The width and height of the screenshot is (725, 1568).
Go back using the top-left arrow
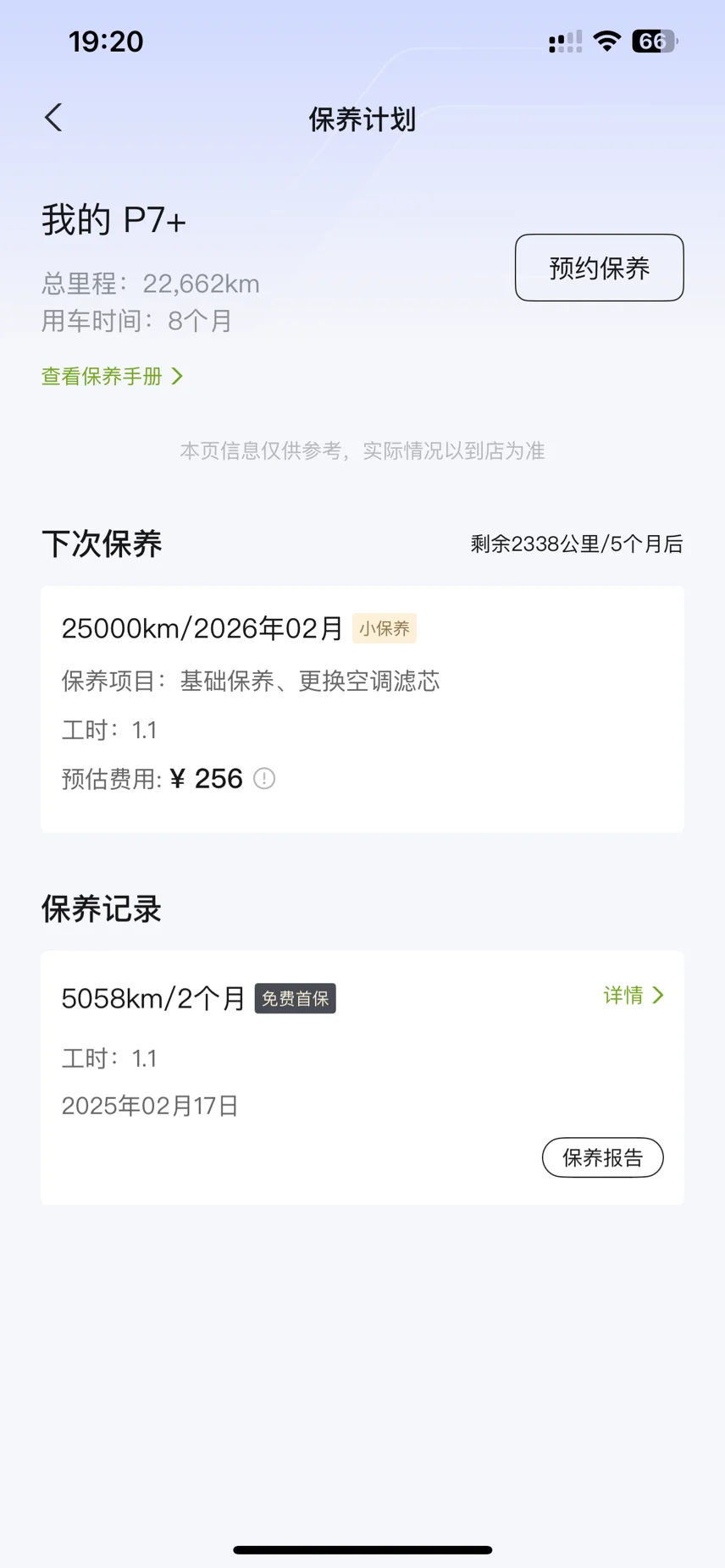[x=53, y=118]
